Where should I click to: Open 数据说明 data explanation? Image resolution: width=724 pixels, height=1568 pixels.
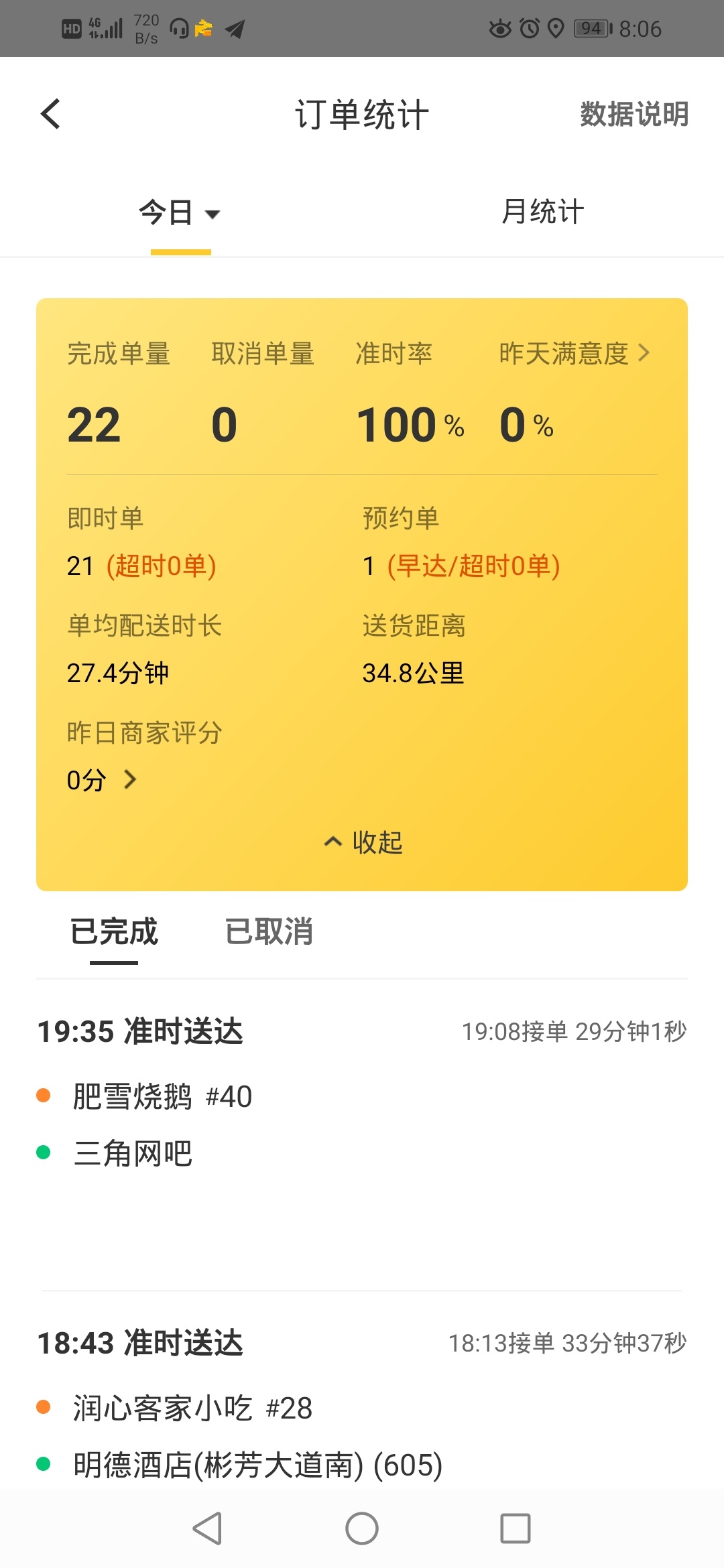tap(633, 114)
